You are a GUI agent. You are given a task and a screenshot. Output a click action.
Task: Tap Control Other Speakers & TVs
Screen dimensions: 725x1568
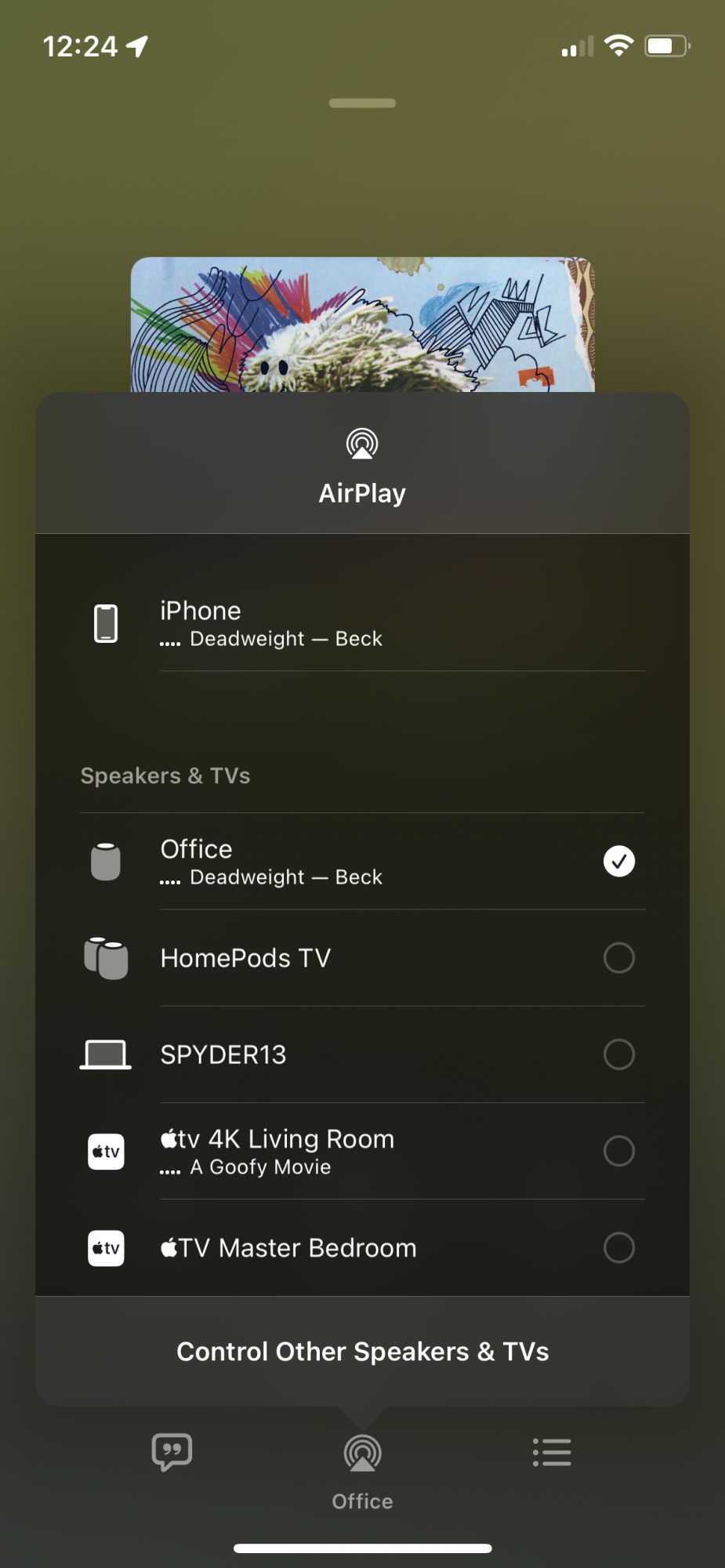362,1351
